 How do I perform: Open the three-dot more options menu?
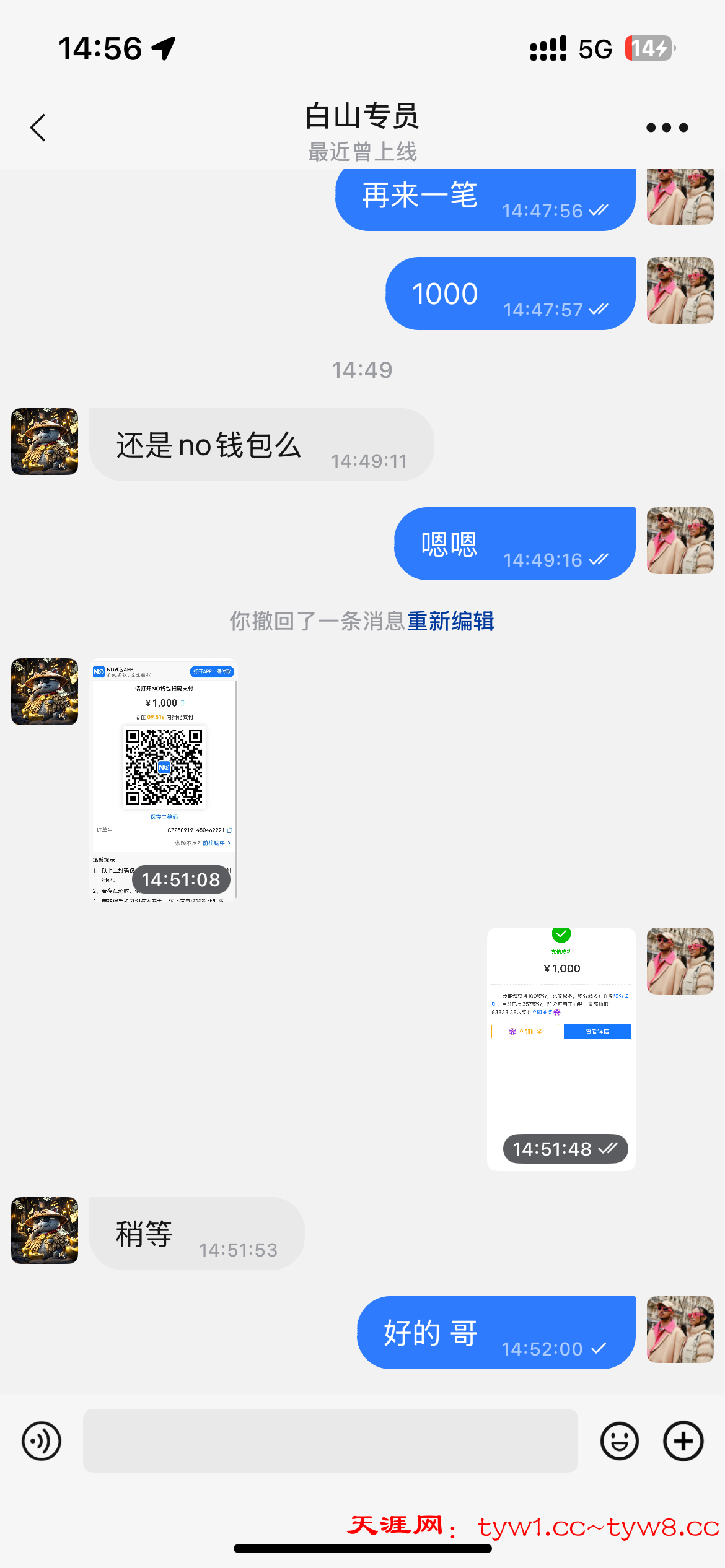click(667, 128)
